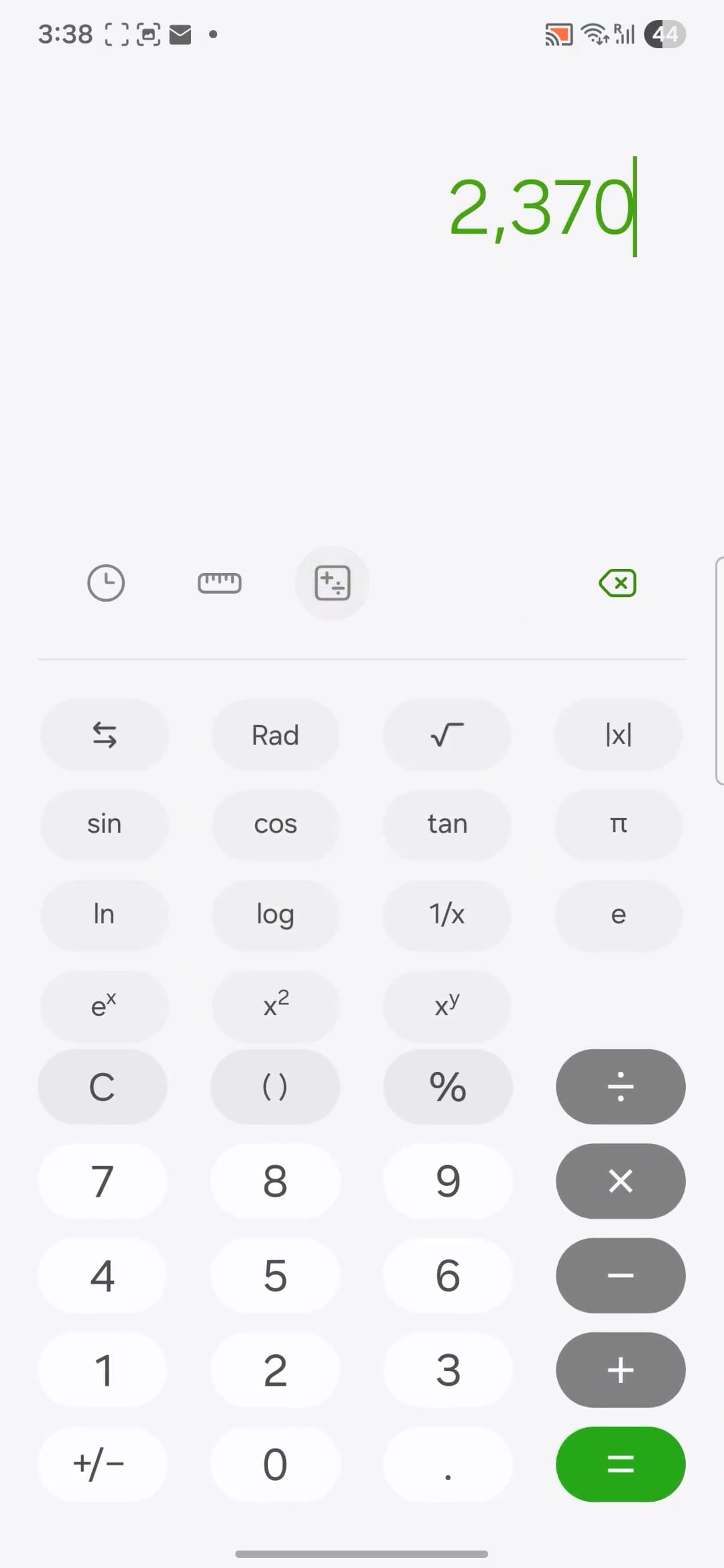Tap the square root key

[447, 735]
